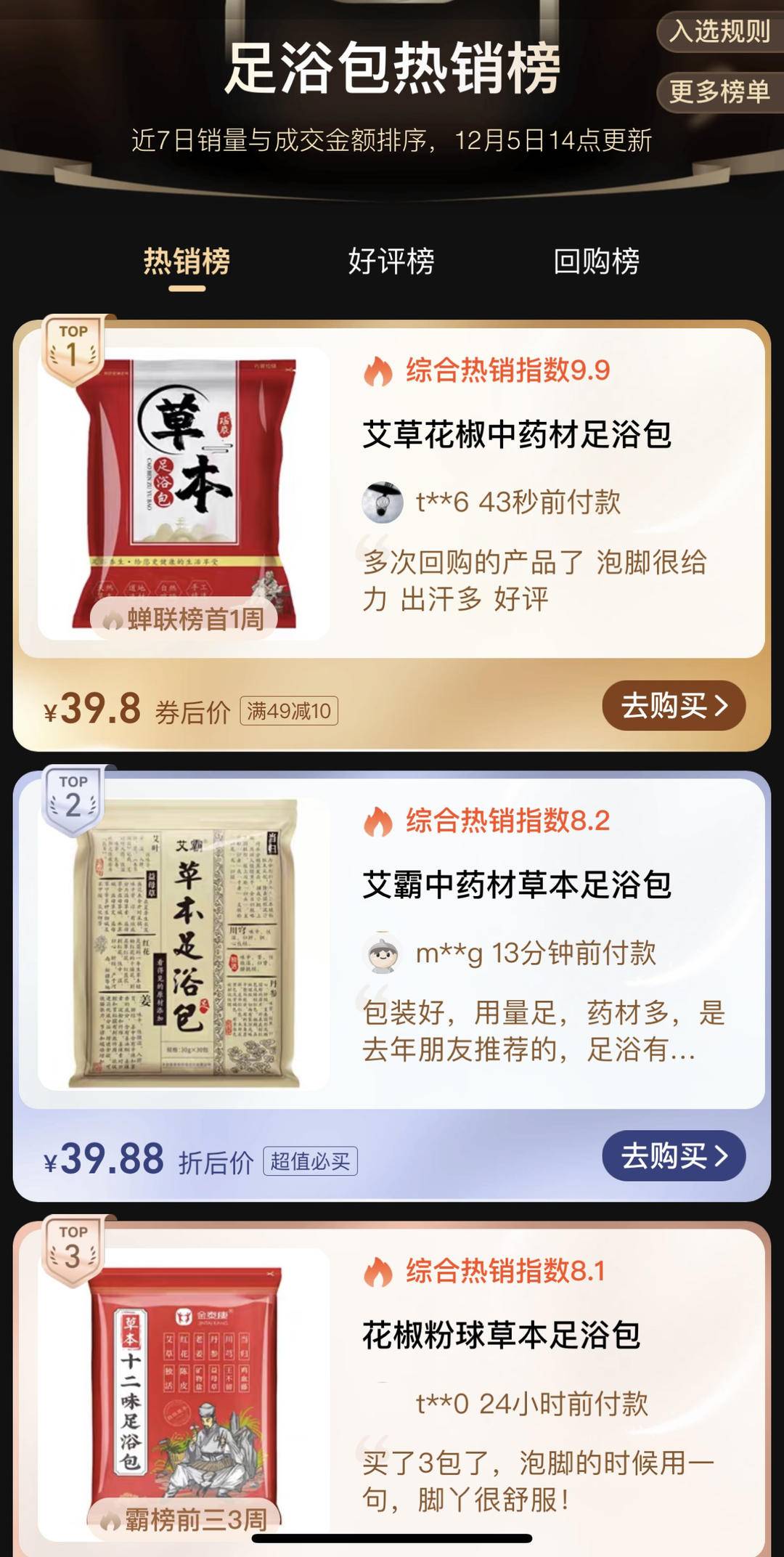784x1557 pixels.
Task: Open 花椒粉球草本足浴包 product card
Action: coord(501,1336)
